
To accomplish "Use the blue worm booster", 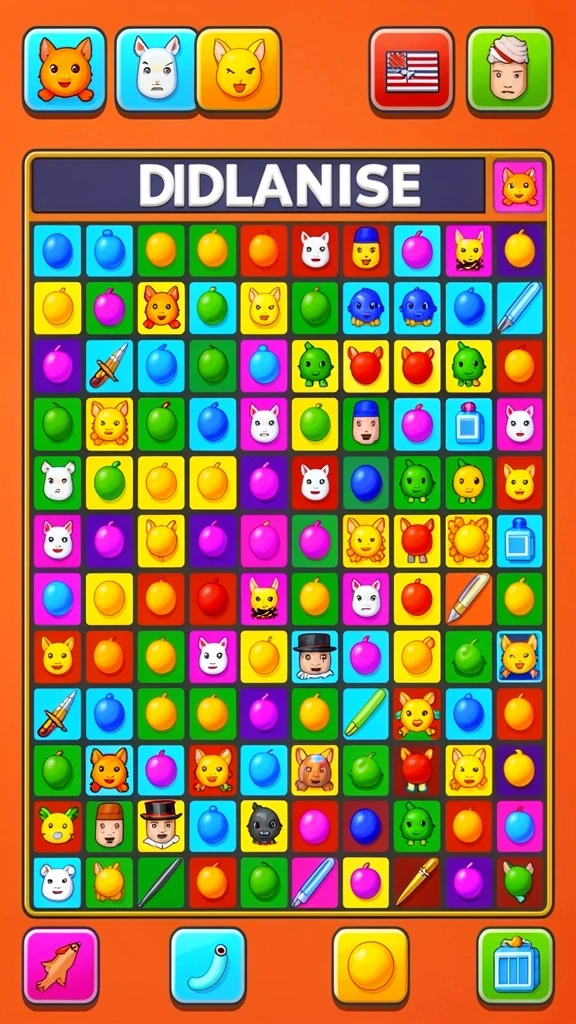I will point(208,965).
